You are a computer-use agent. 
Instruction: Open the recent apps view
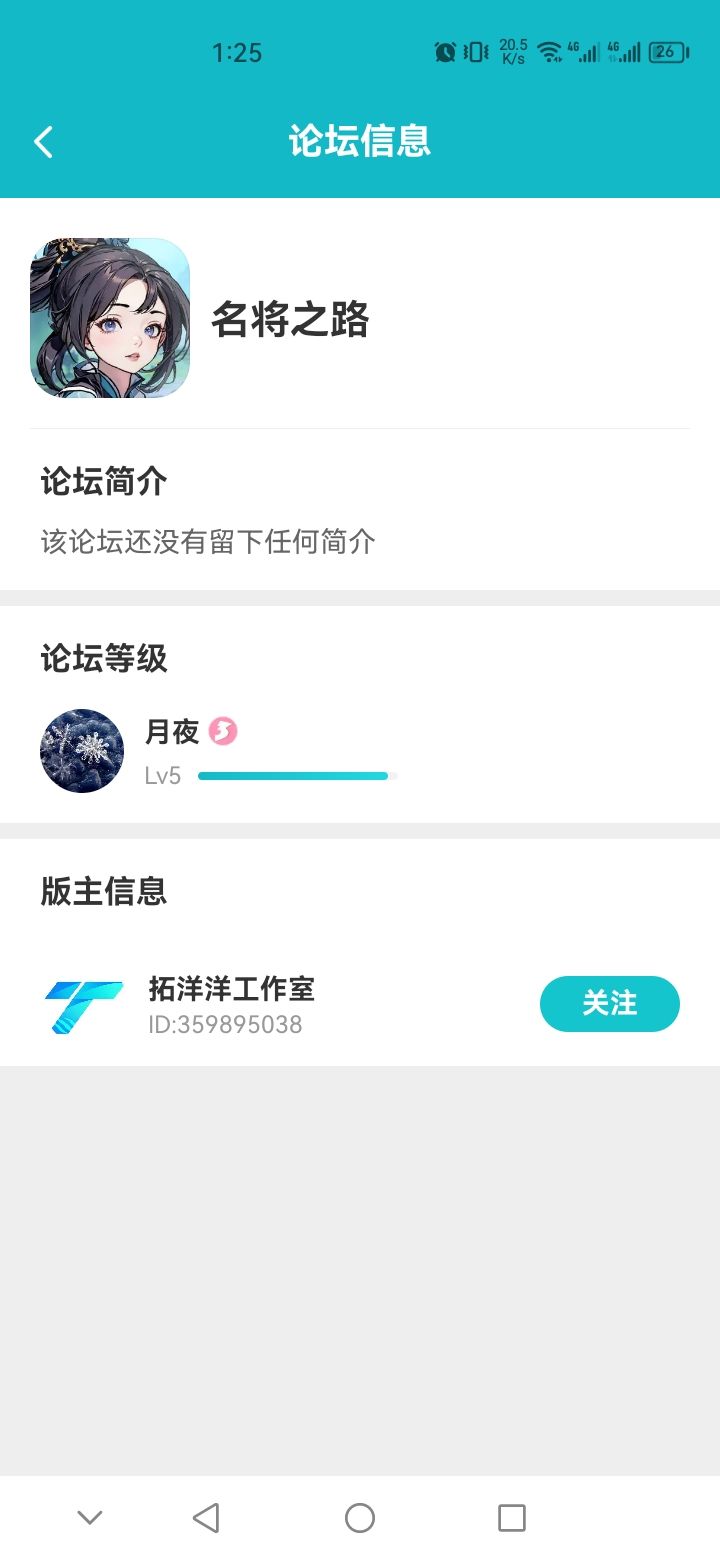point(511,1518)
